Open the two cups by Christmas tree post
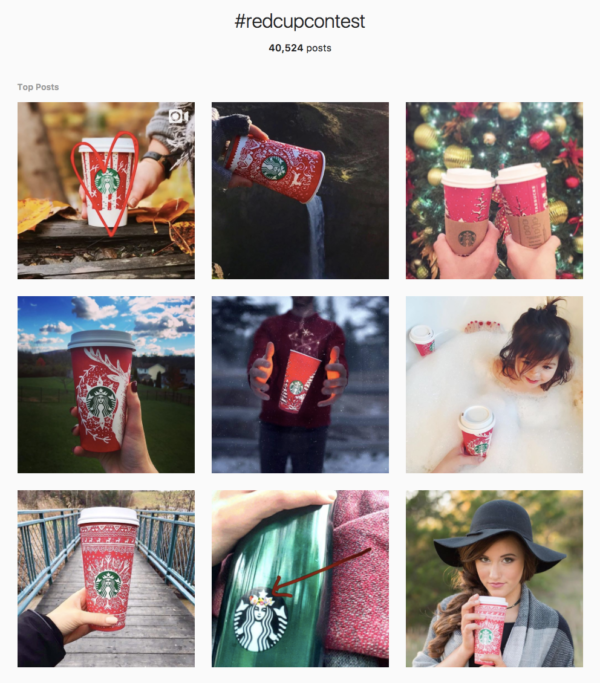600x683 pixels. (x=494, y=190)
